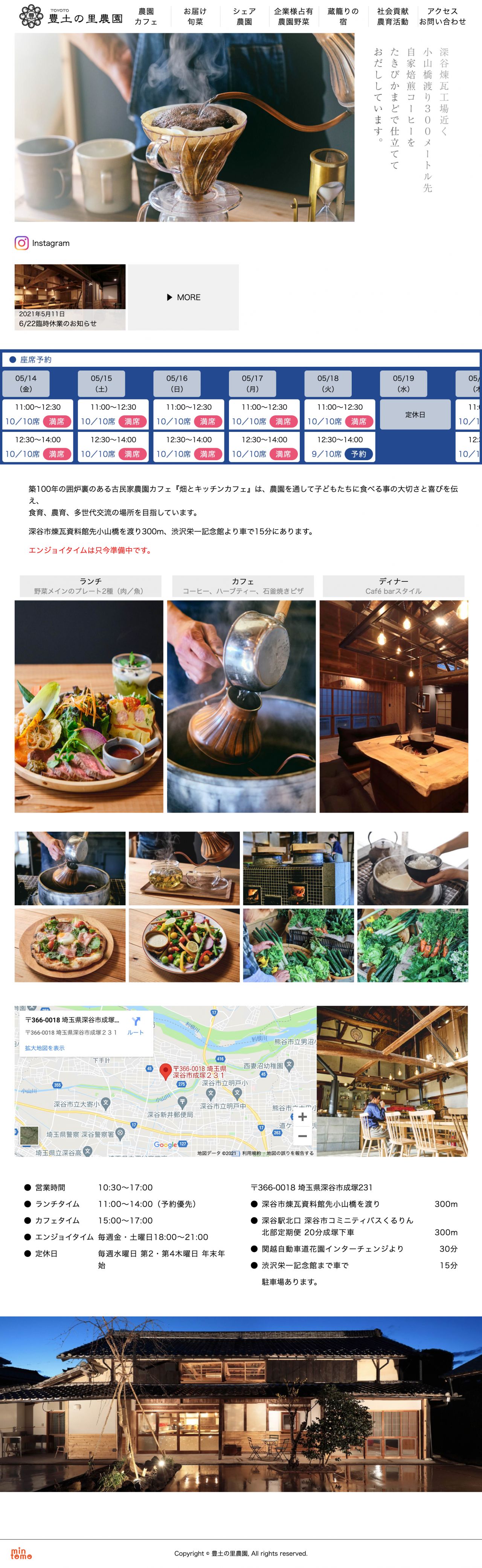The width and height of the screenshot is (482, 1568).
Task: Open the Instagram link
Action: click(x=43, y=243)
